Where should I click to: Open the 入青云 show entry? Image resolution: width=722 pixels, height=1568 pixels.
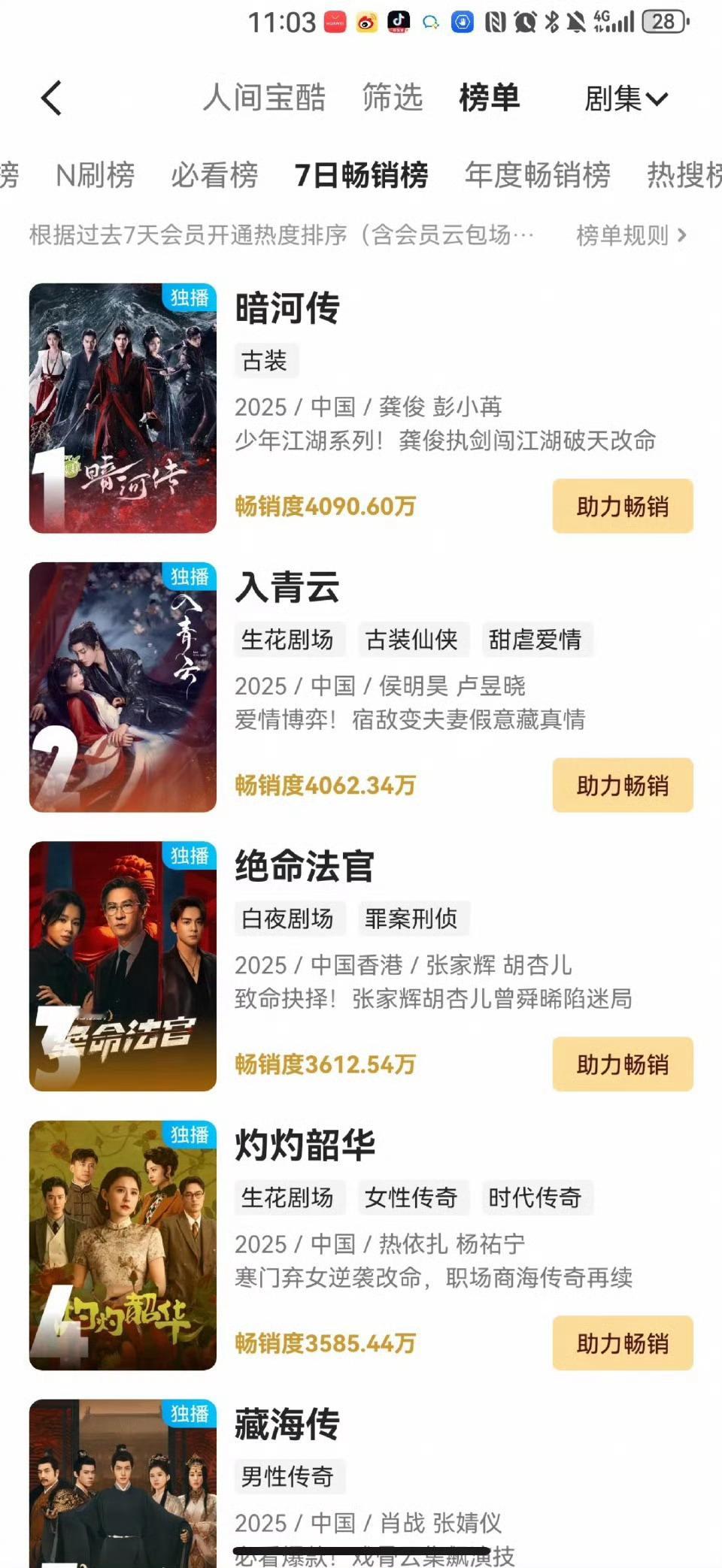pyautogui.click(x=287, y=587)
